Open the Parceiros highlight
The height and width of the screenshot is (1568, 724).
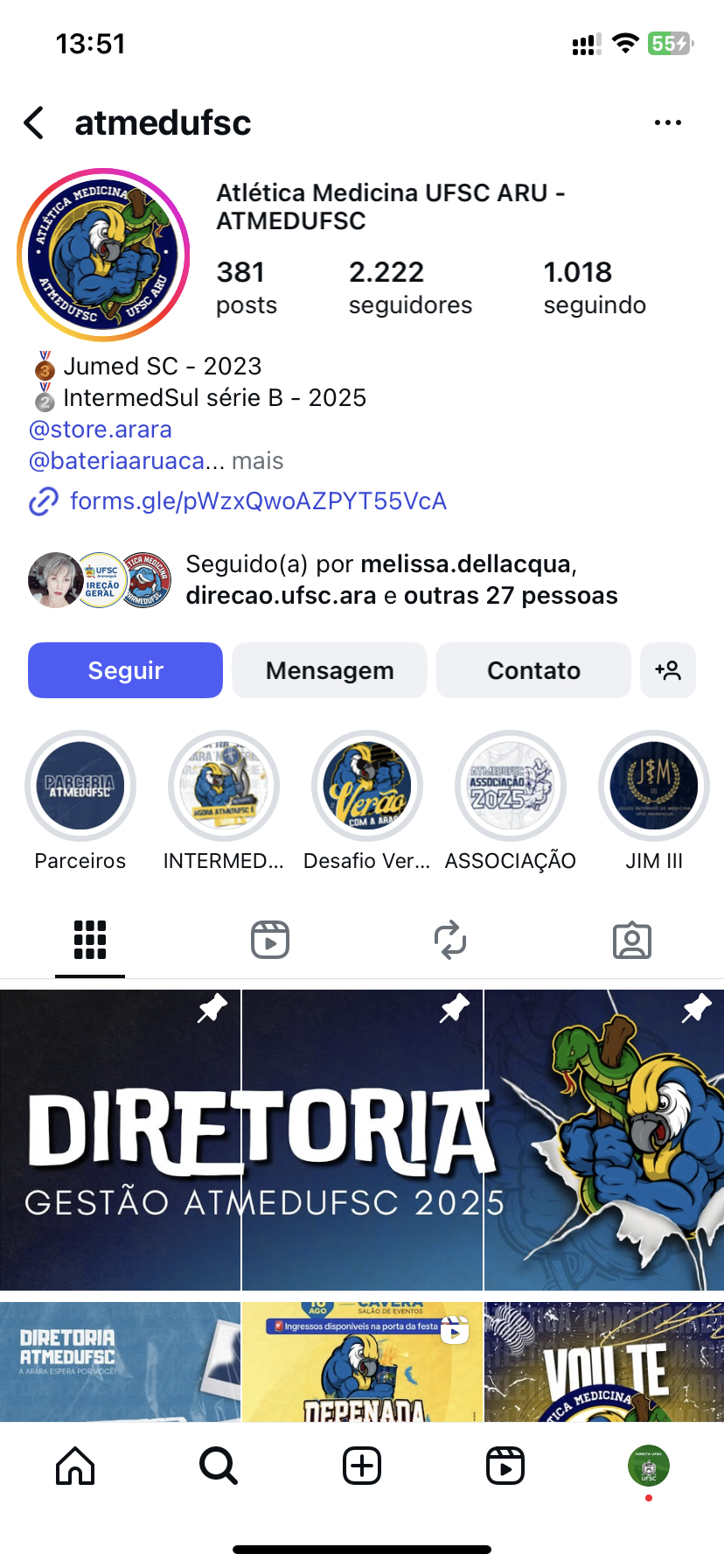[x=80, y=786]
